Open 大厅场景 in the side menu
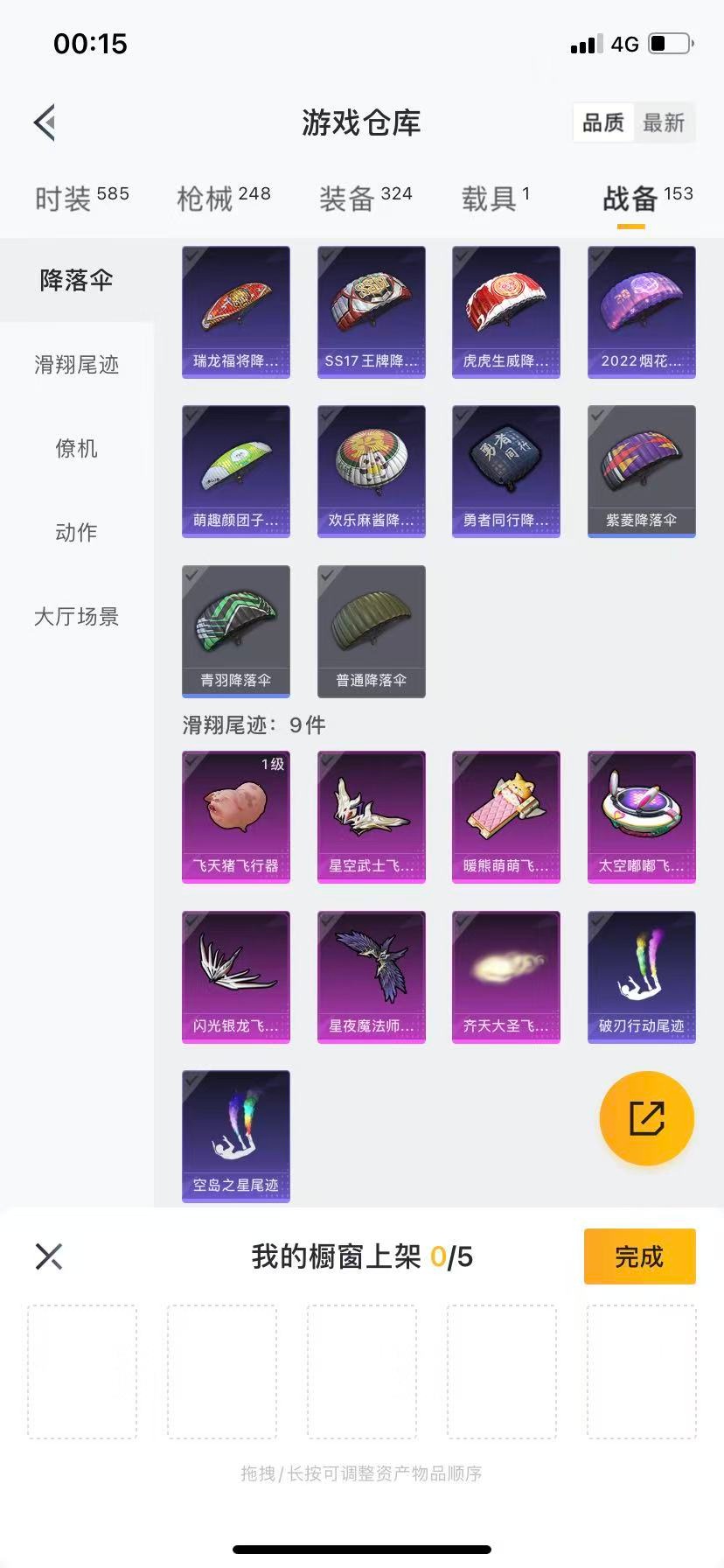 pos(76,616)
